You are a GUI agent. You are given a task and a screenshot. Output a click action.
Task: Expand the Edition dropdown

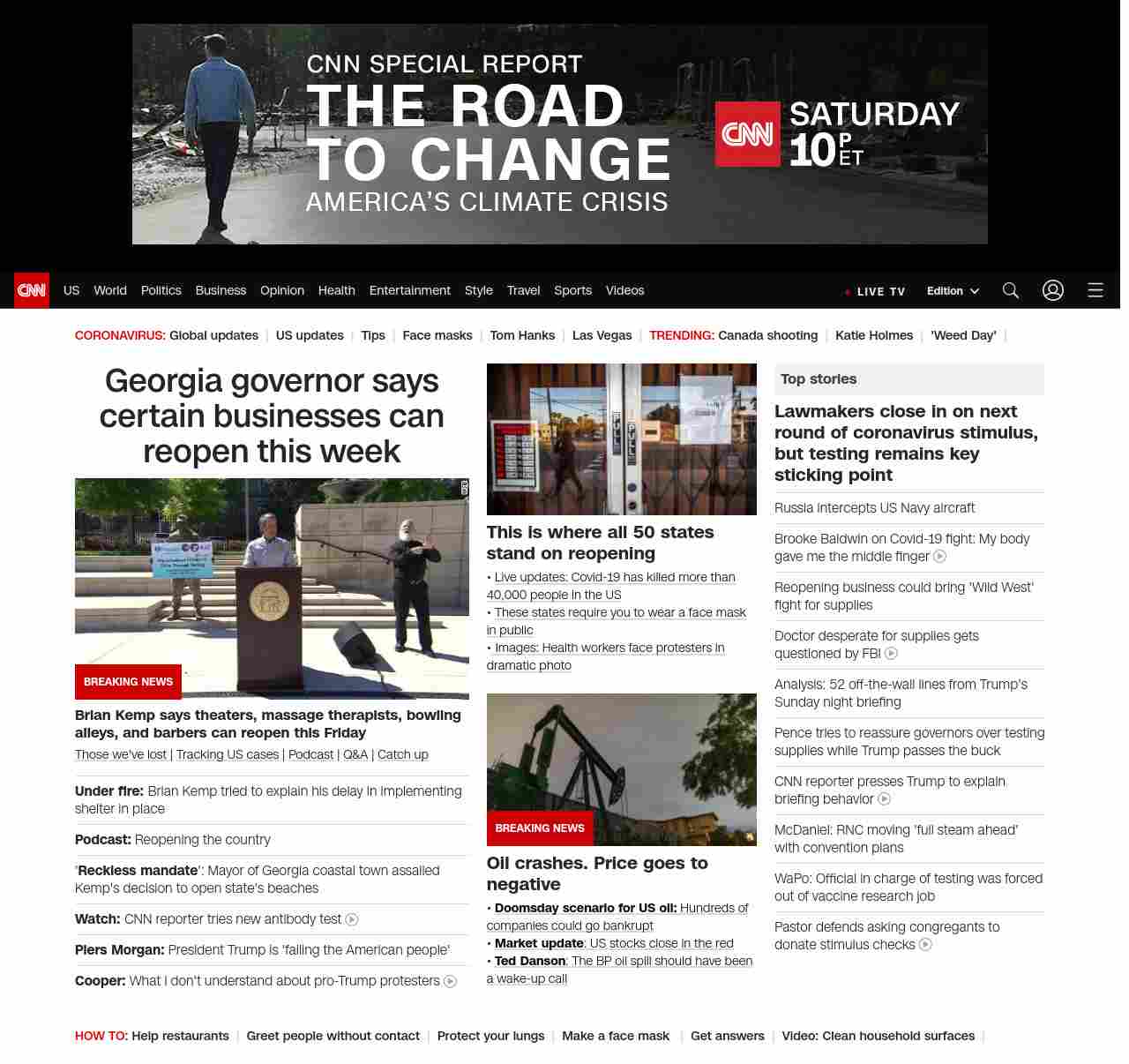coord(953,291)
